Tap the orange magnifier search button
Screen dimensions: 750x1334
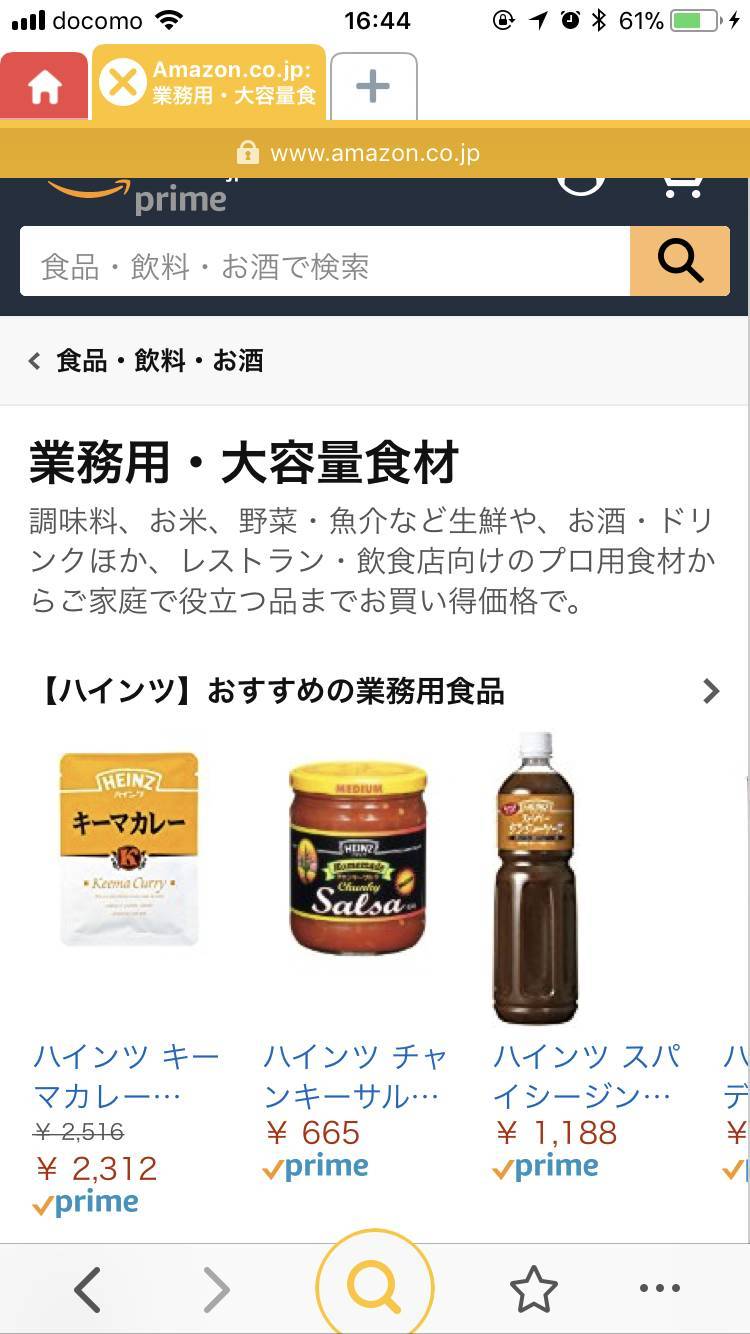pyautogui.click(x=680, y=261)
